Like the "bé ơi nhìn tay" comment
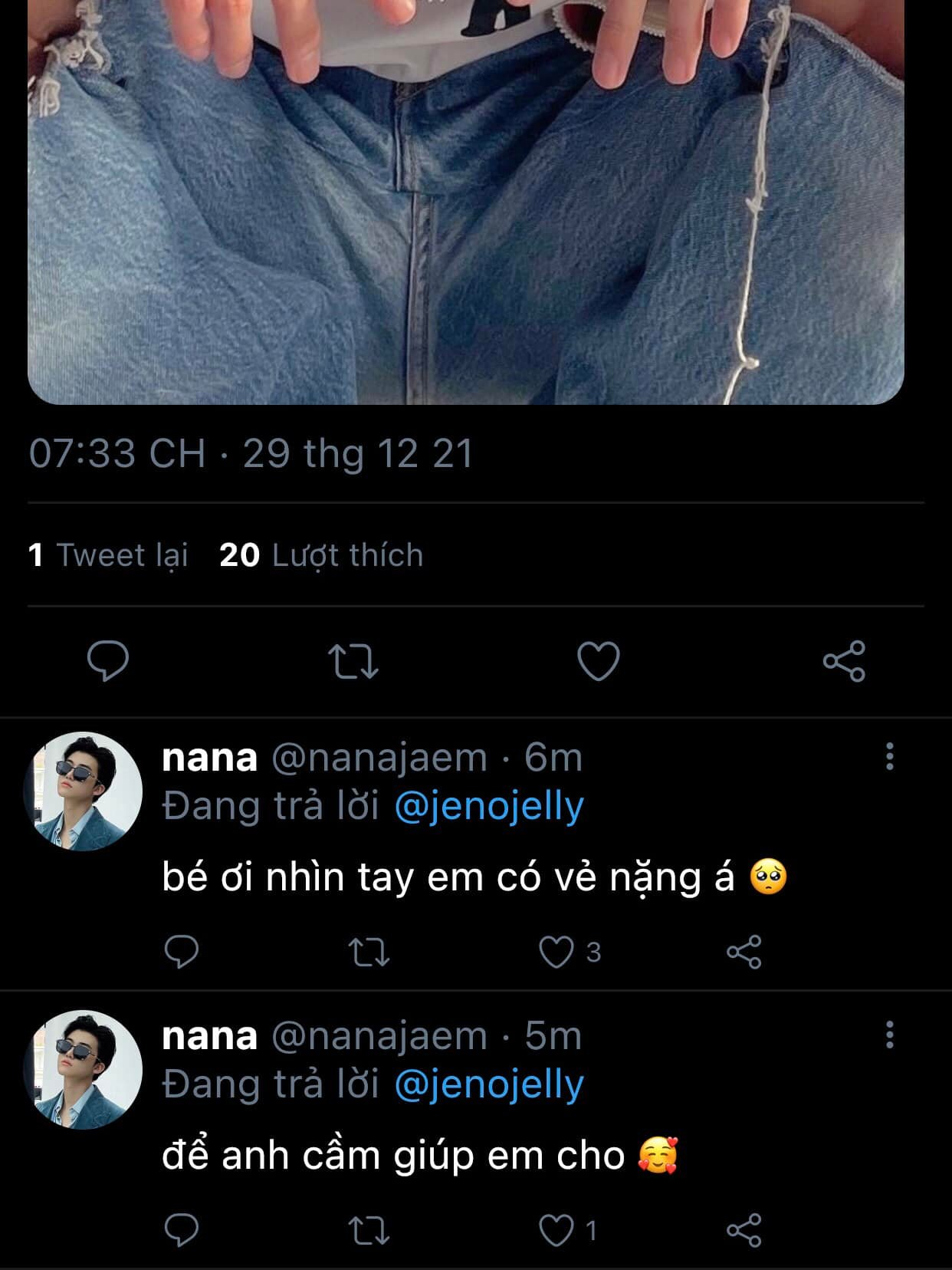Image resolution: width=952 pixels, height=1270 pixels. click(x=556, y=952)
